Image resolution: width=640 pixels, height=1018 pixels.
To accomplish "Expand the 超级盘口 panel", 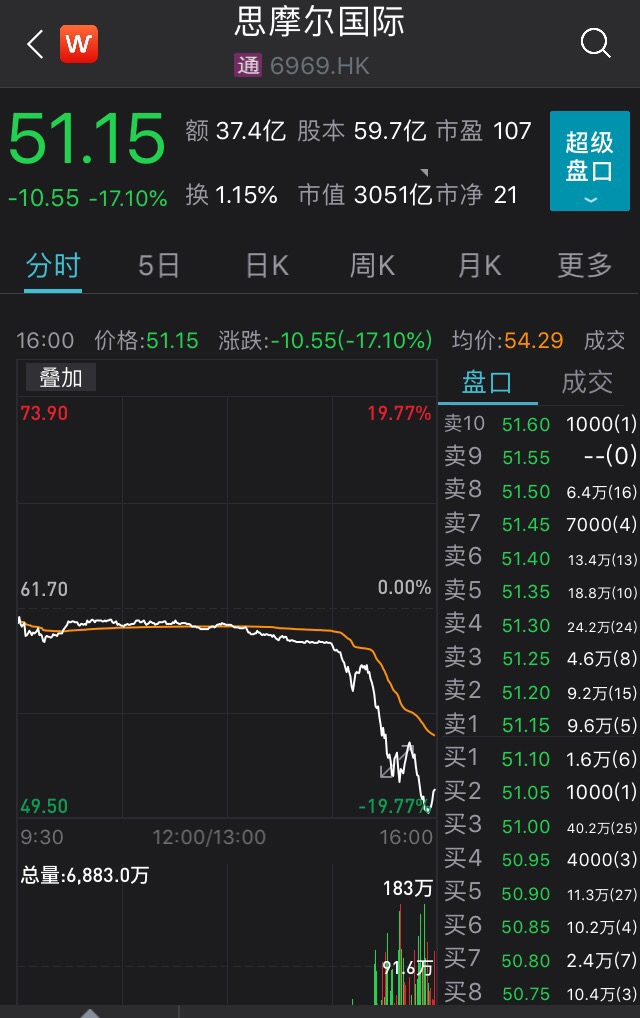I will click(x=589, y=160).
